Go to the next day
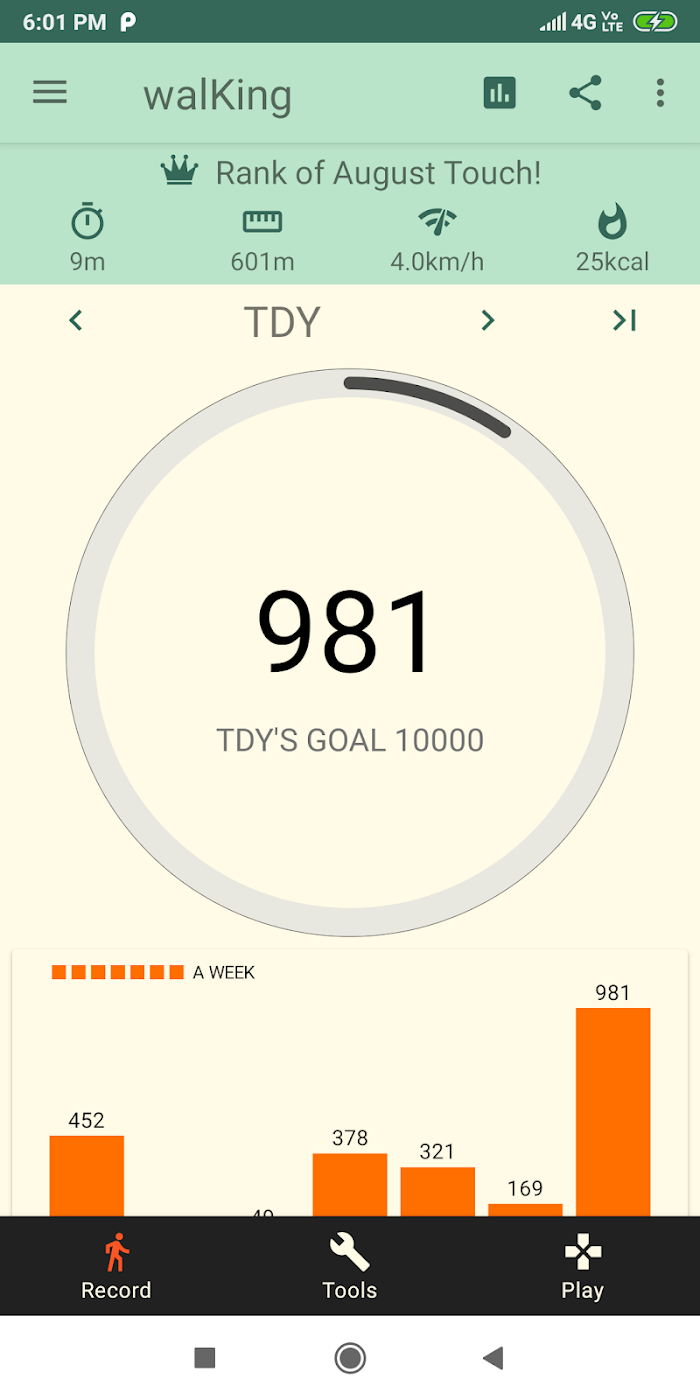The image size is (700, 1400). tap(487, 320)
